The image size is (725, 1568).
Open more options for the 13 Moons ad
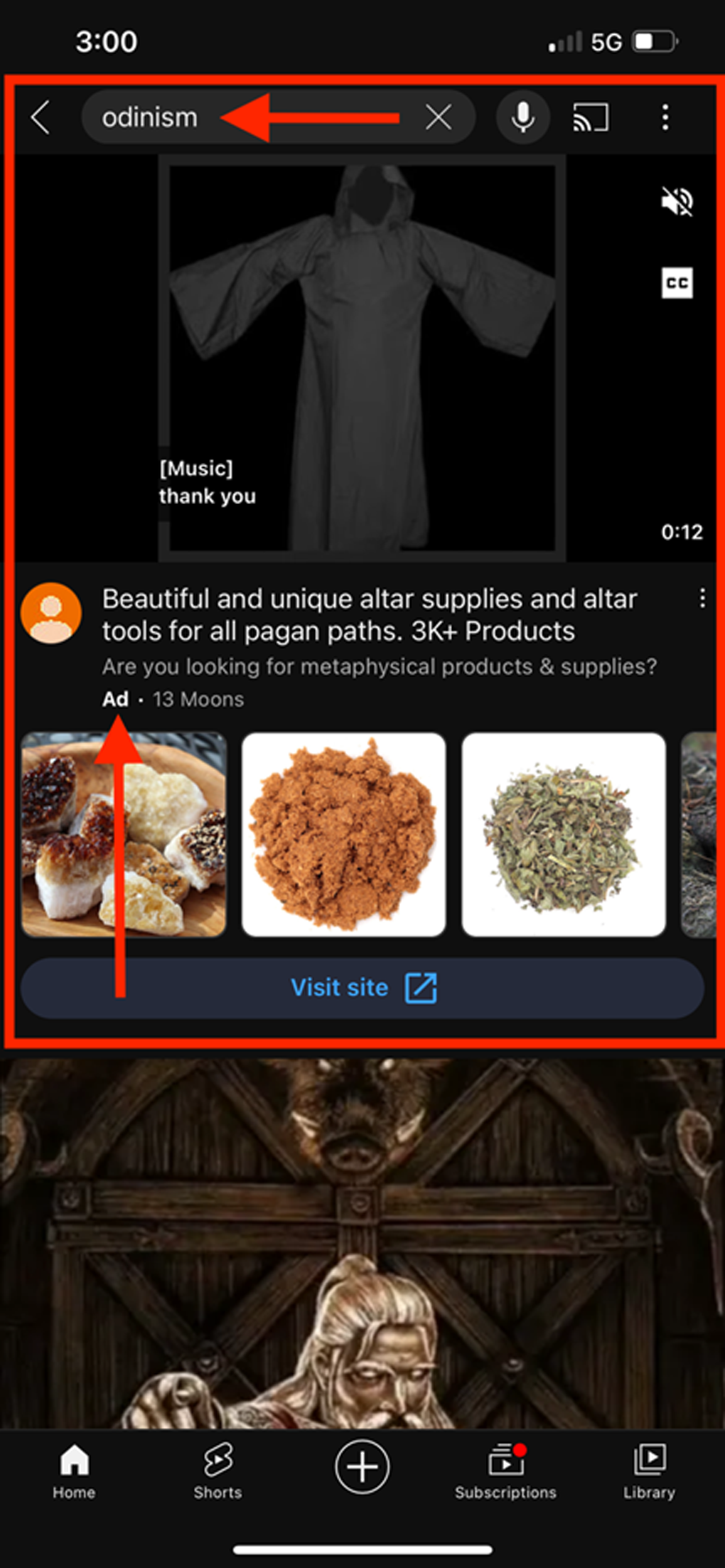pyautogui.click(x=702, y=598)
